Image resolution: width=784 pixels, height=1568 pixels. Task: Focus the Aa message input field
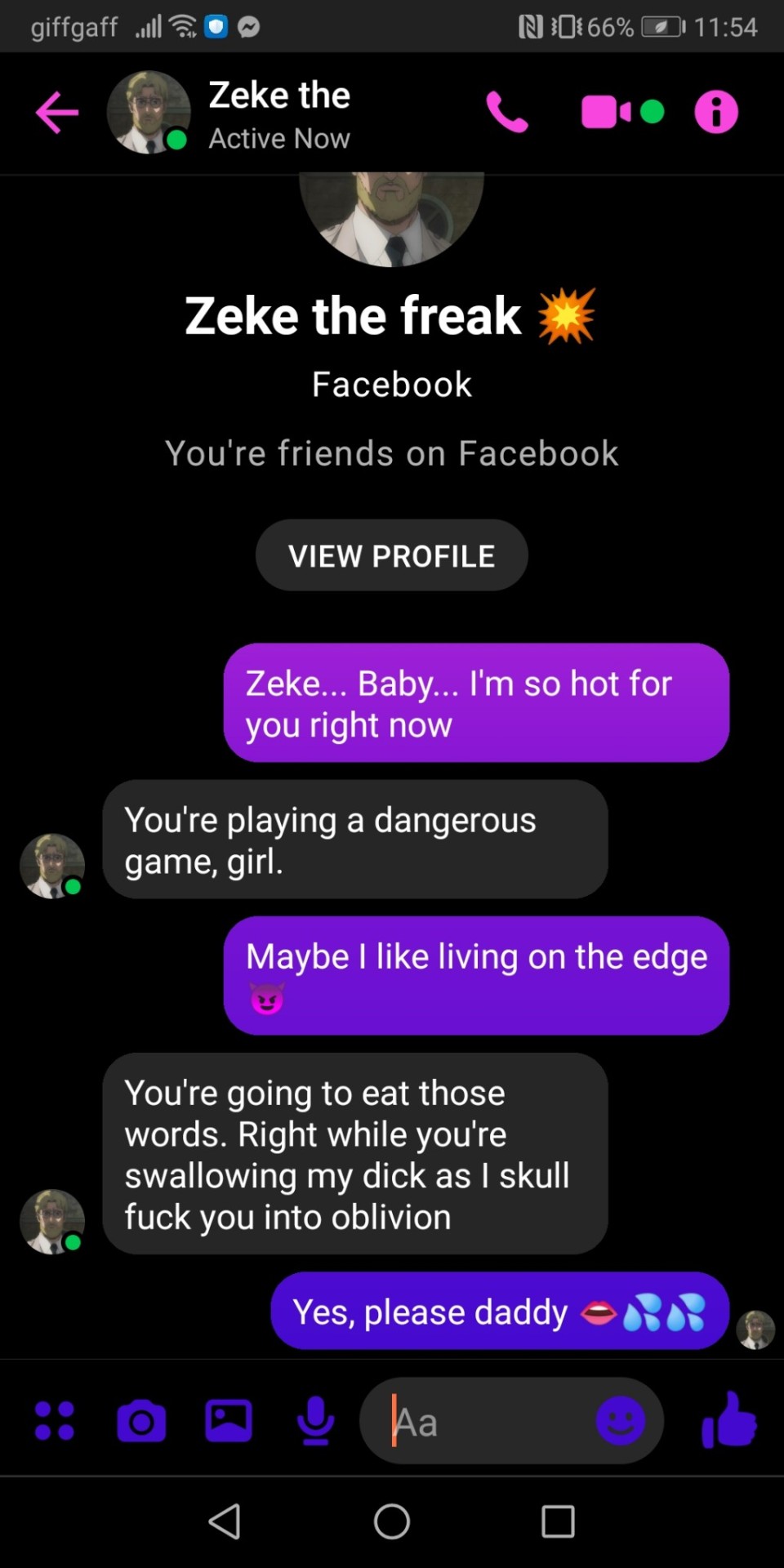[482, 1422]
